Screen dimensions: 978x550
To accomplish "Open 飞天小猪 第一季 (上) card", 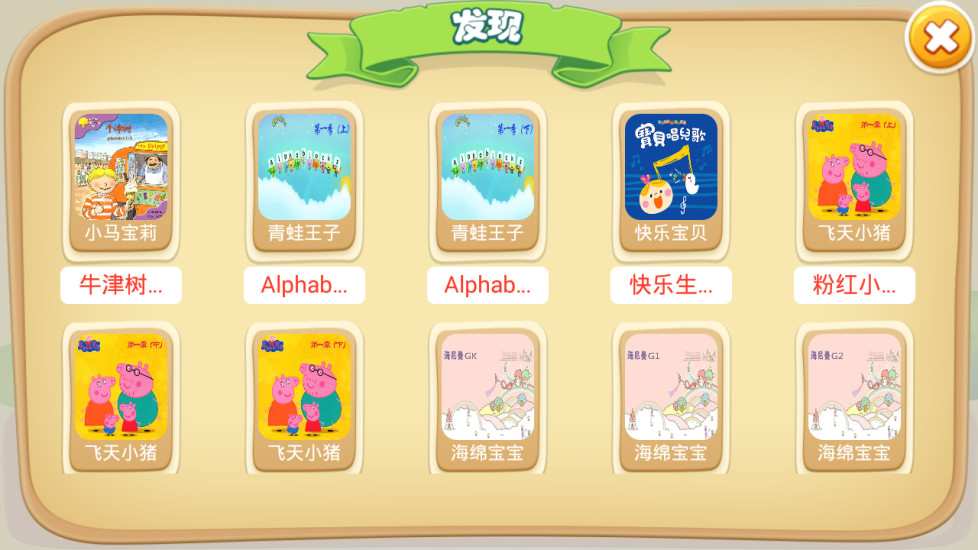I will [854, 180].
